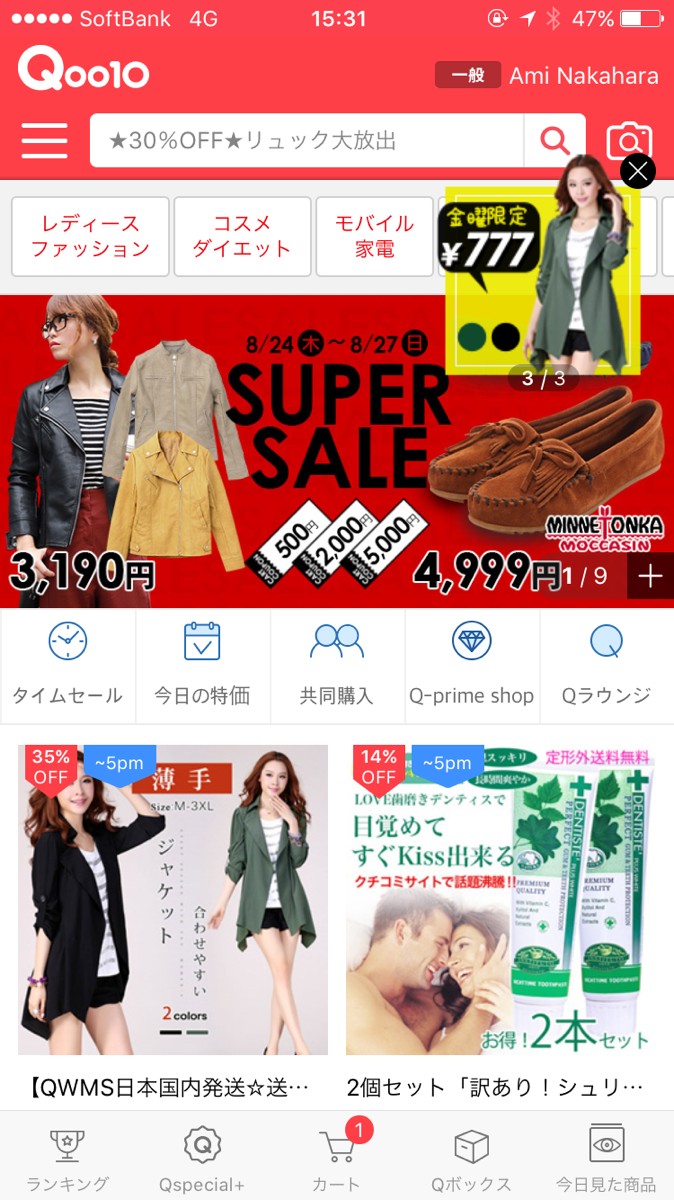Switch to ランキング tab
The width and height of the screenshot is (674, 1200).
tap(67, 1160)
